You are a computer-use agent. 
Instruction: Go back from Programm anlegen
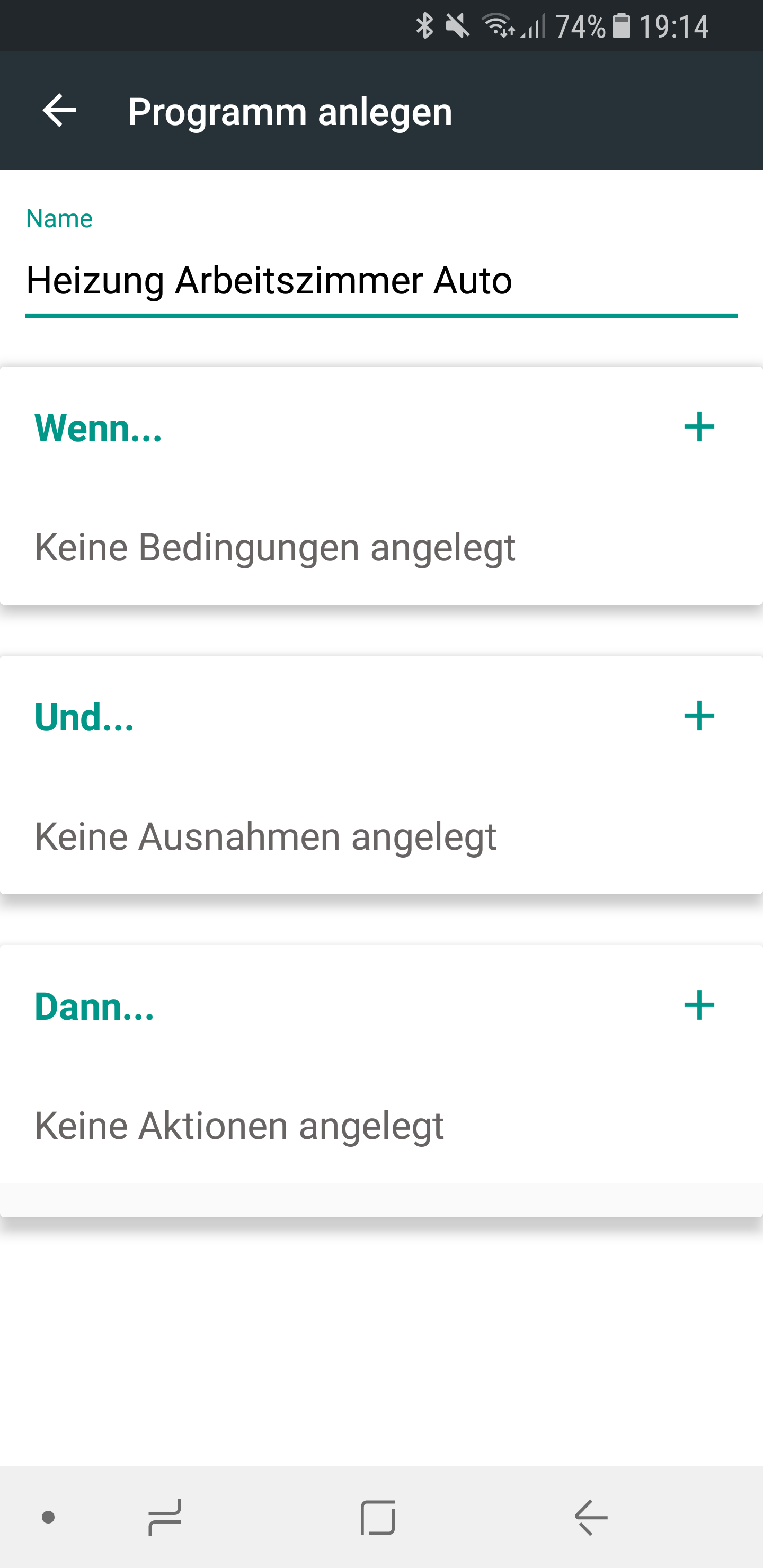(x=59, y=111)
